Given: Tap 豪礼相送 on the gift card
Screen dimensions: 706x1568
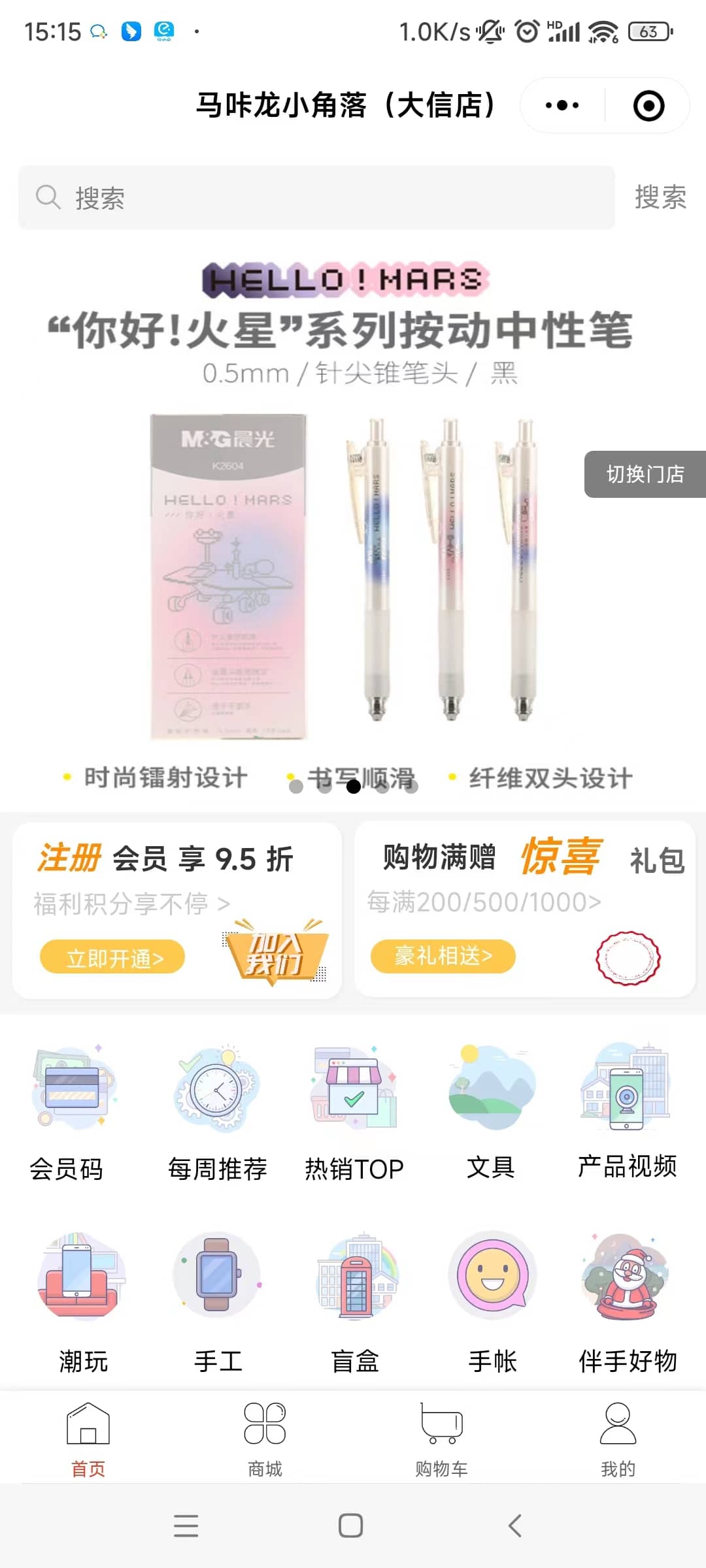Looking at the screenshot, I should (x=443, y=956).
